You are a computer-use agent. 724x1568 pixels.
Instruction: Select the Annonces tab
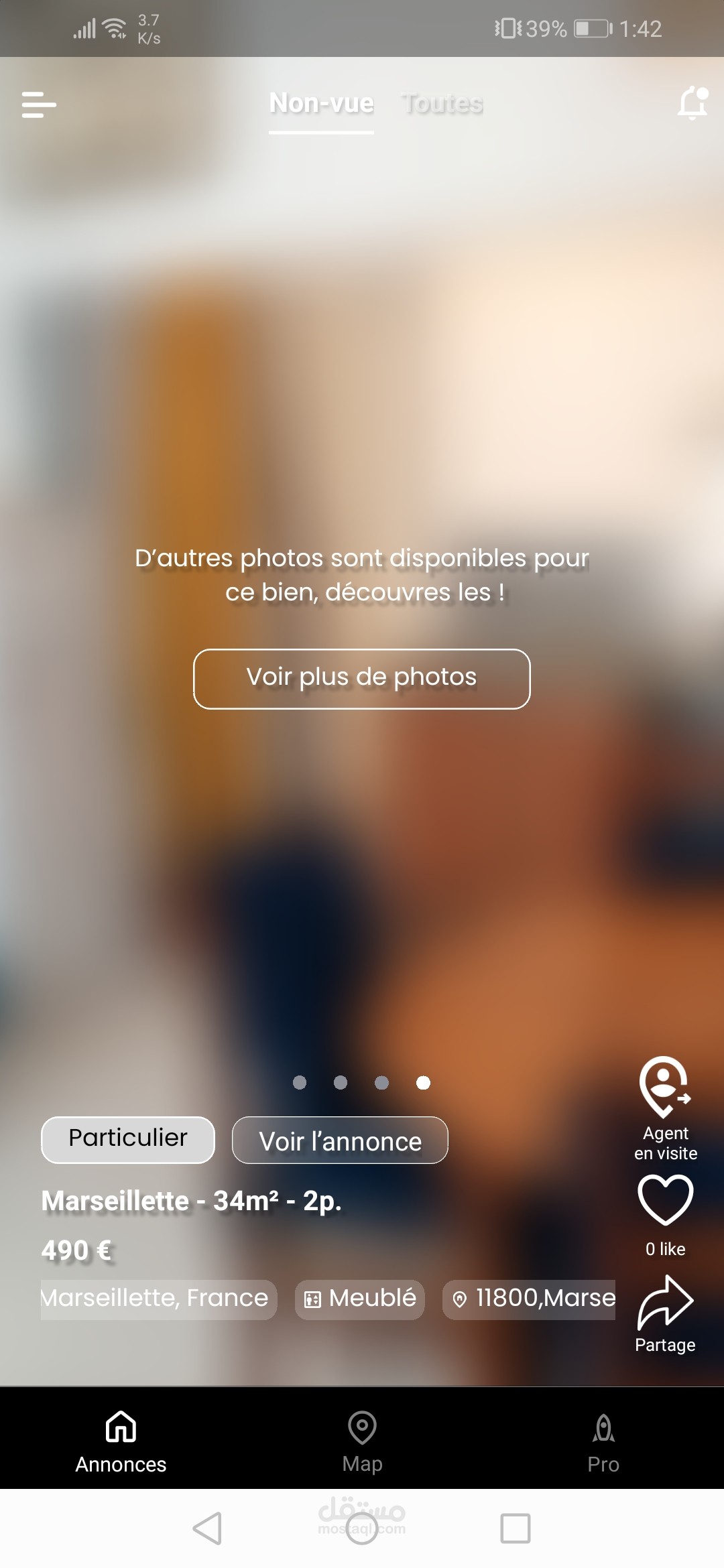[x=121, y=1441]
